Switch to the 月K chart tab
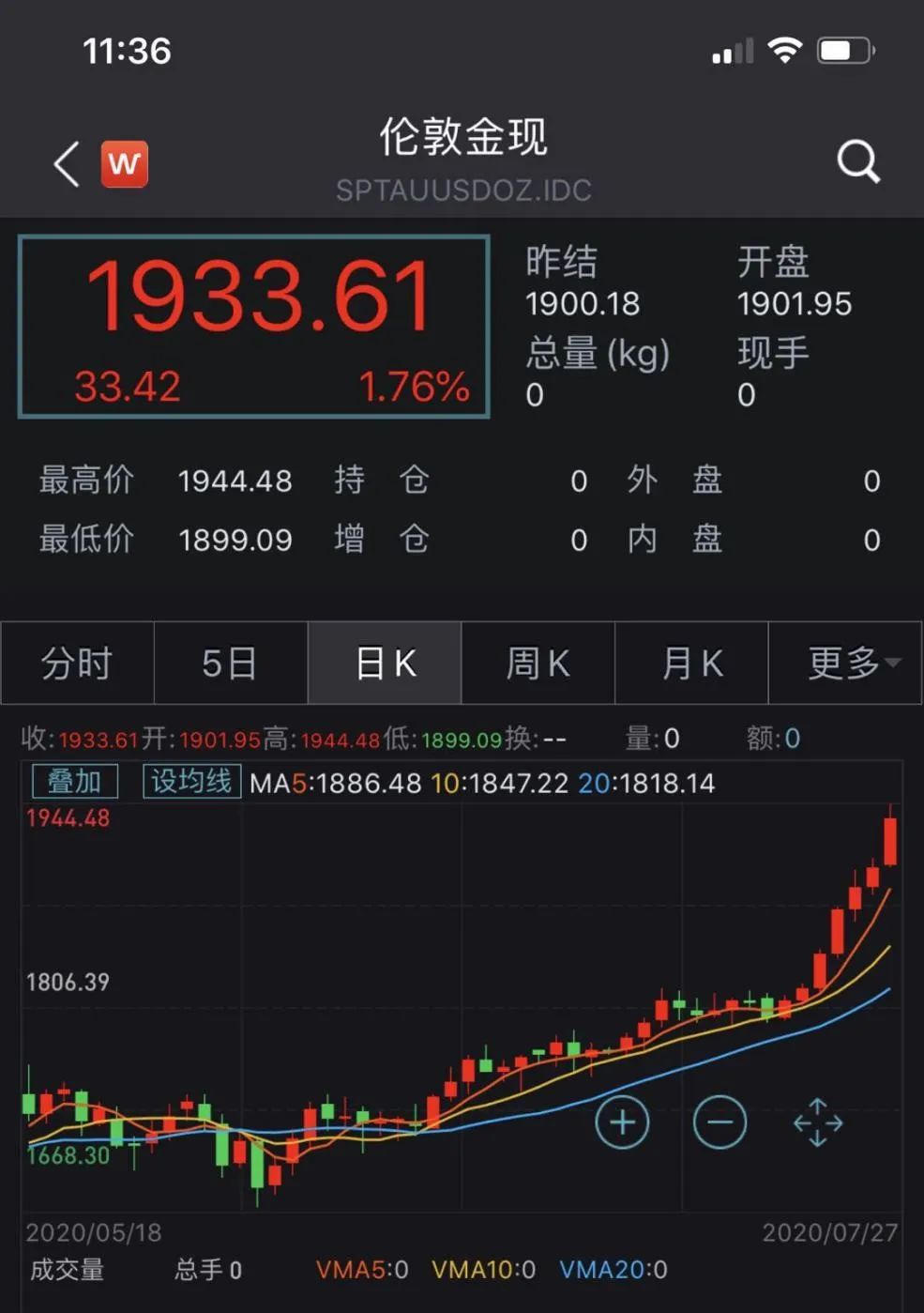The image size is (924, 1313). pos(691,664)
